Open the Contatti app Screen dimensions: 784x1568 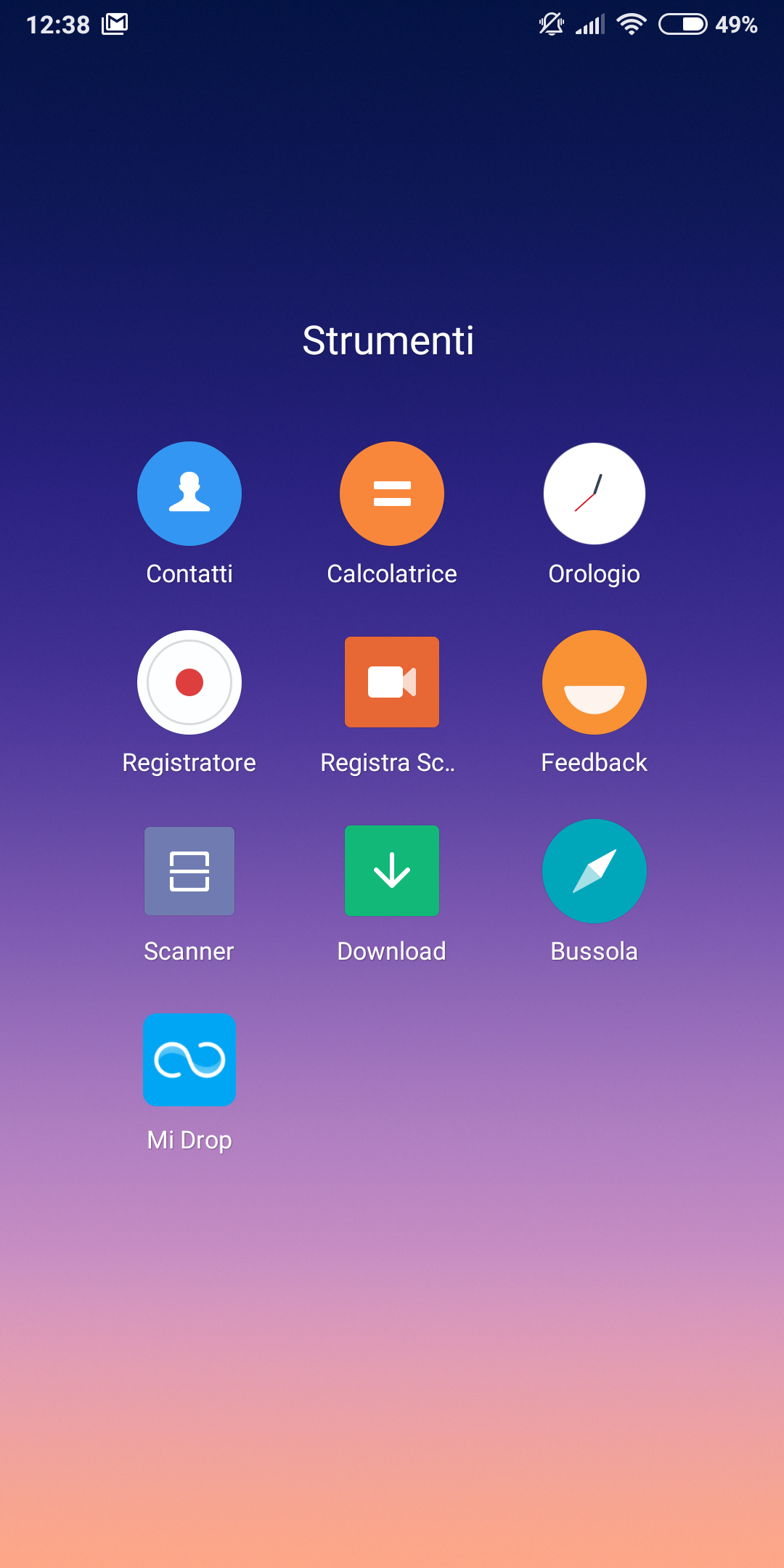tap(189, 494)
